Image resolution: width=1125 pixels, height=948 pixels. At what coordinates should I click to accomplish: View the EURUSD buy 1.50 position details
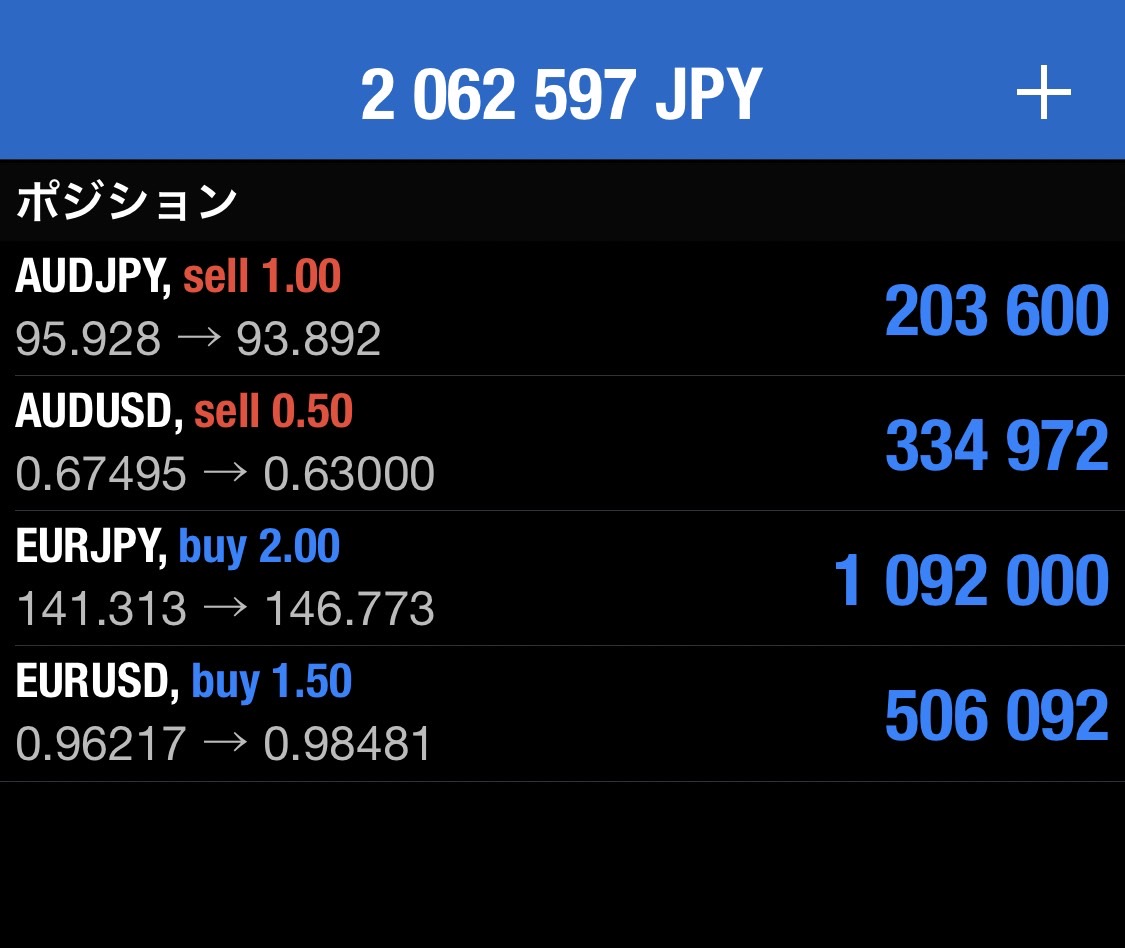560,713
